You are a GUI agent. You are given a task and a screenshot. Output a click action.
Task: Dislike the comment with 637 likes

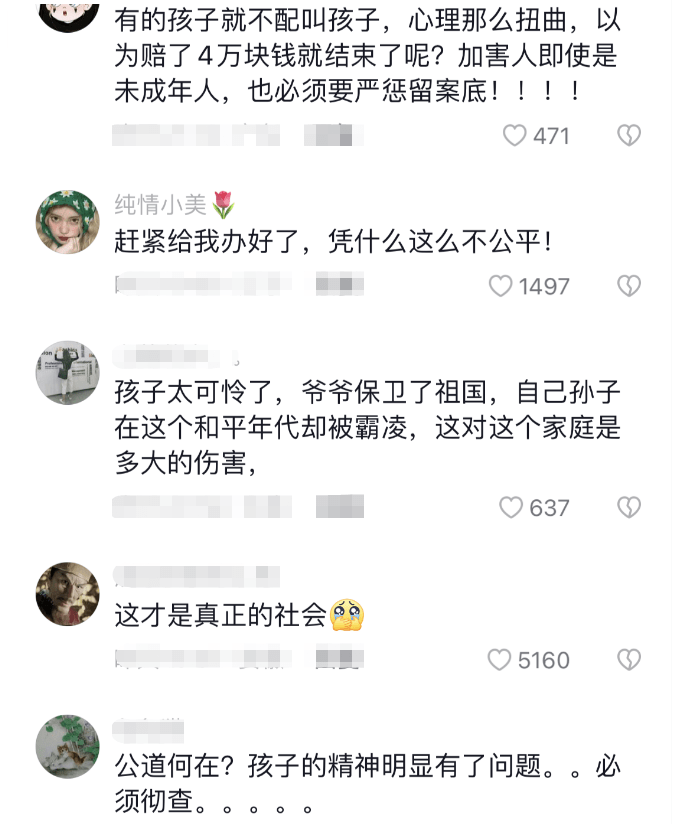coord(628,508)
